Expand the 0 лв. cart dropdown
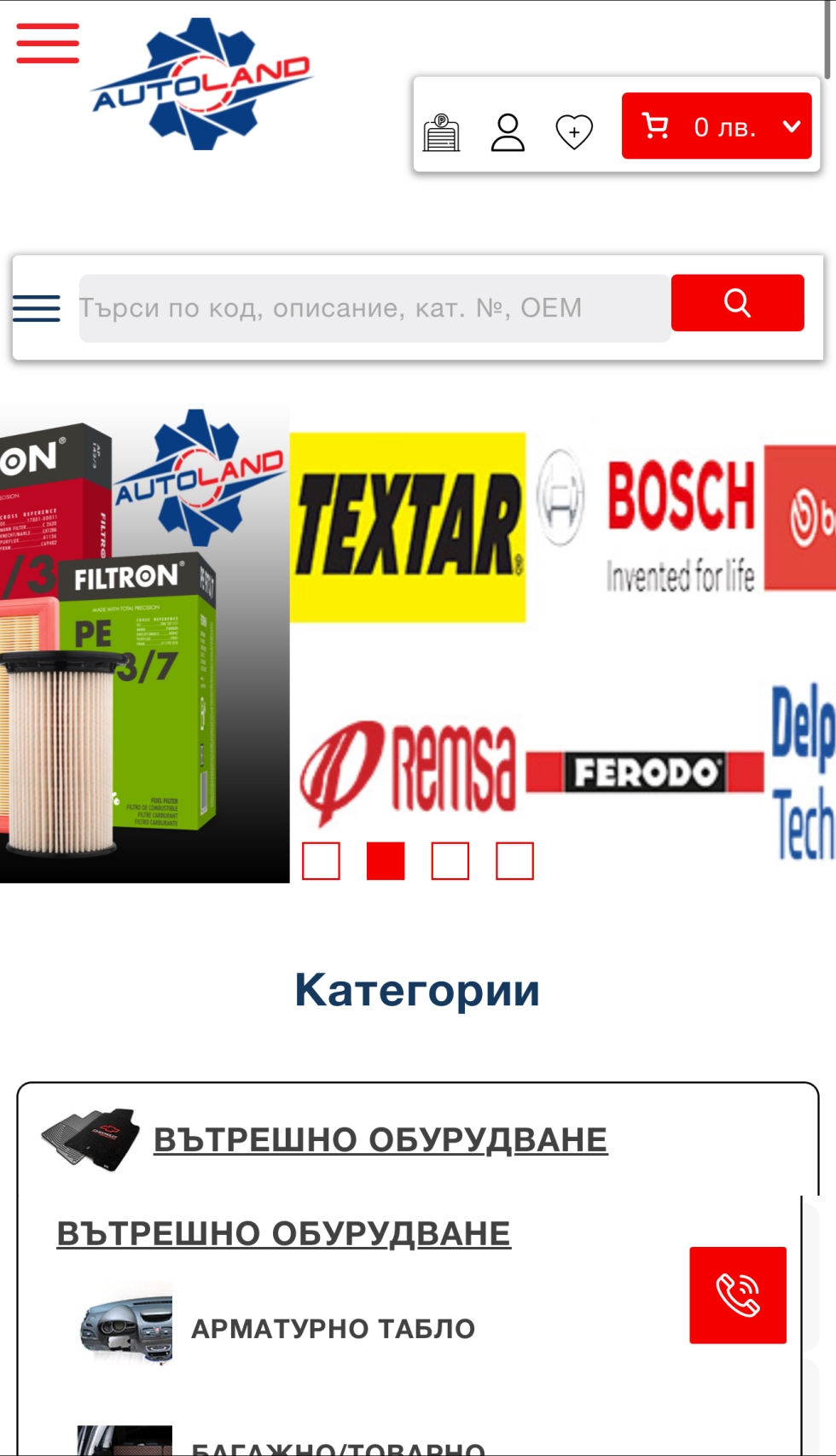 click(x=717, y=126)
